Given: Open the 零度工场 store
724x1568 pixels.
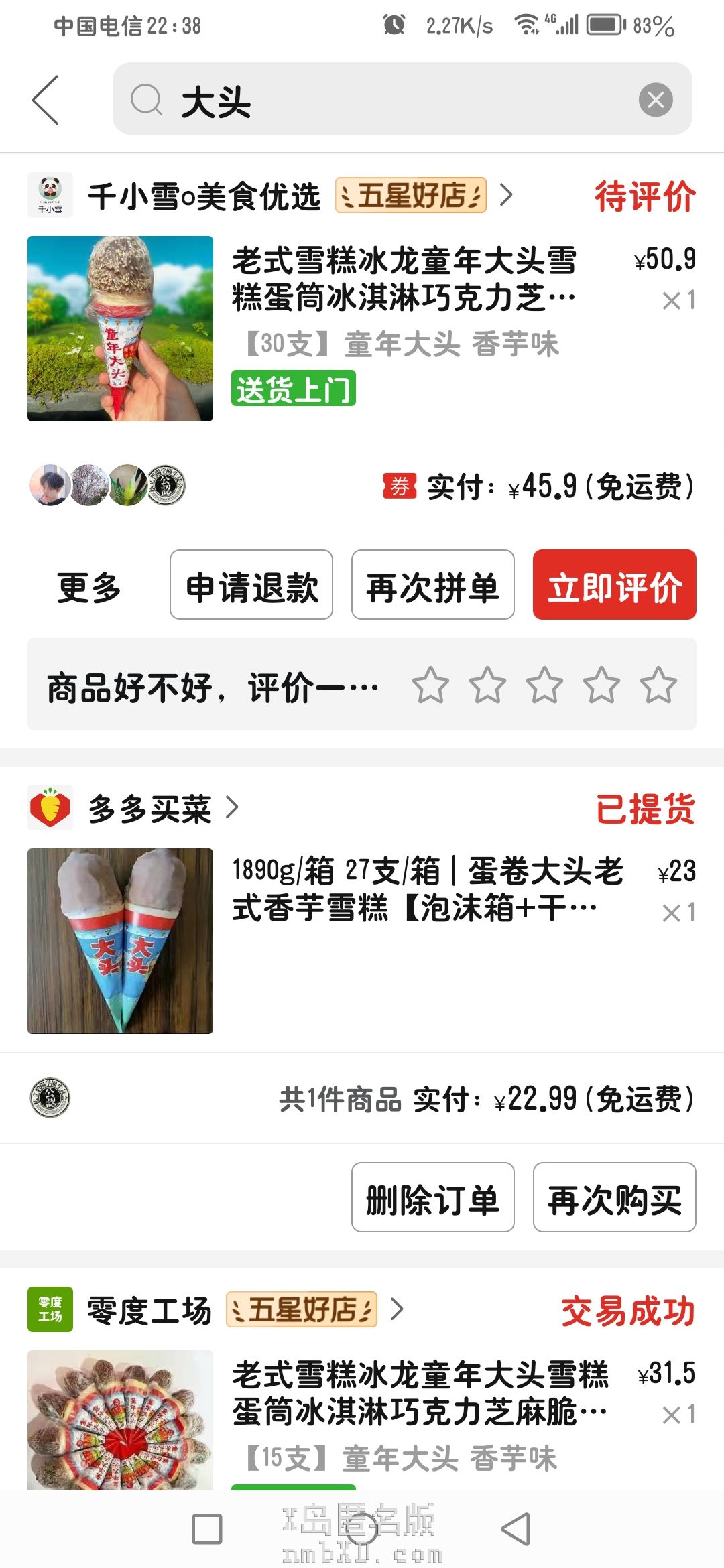Looking at the screenshot, I should pyautogui.click(x=149, y=1310).
